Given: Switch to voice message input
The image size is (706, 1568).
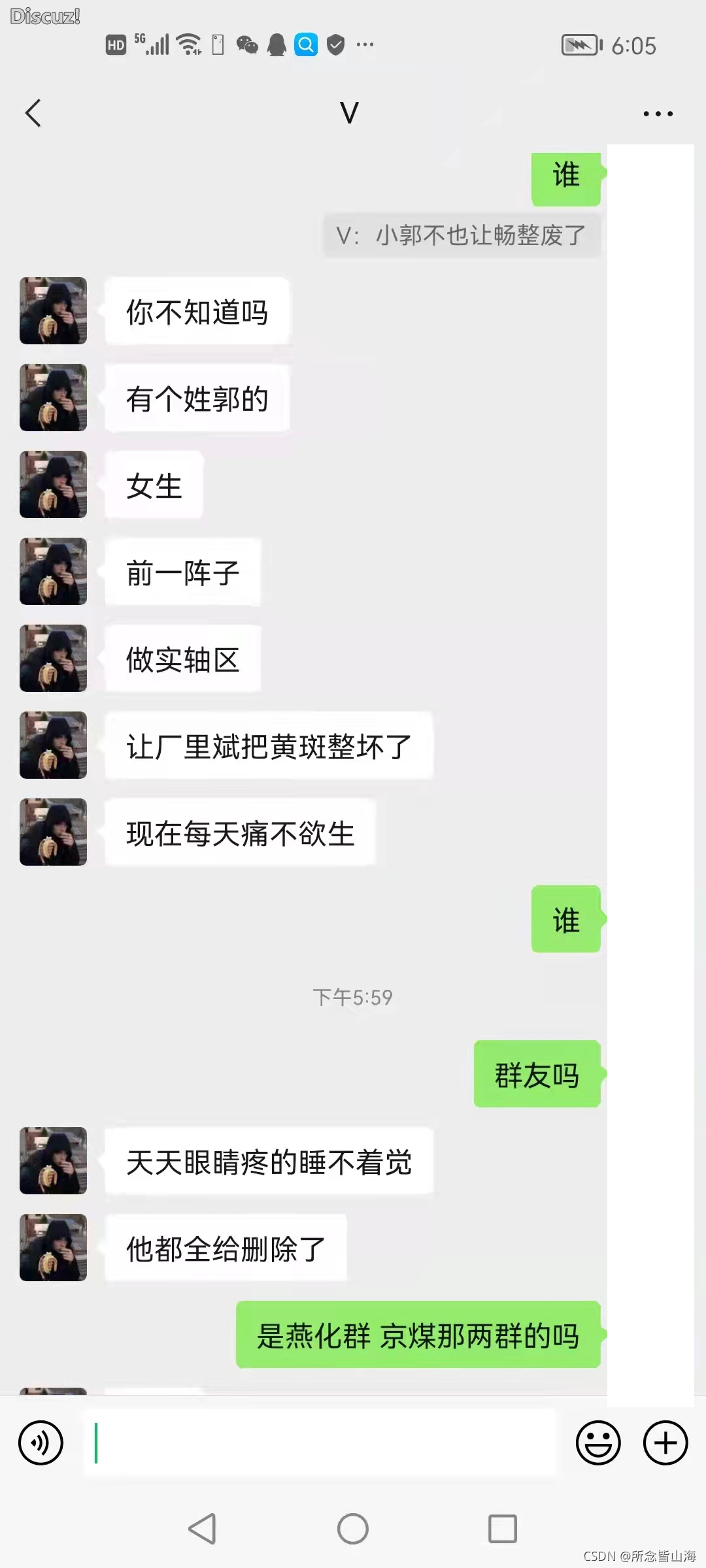Looking at the screenshot, I should [x=41, y=1443].
